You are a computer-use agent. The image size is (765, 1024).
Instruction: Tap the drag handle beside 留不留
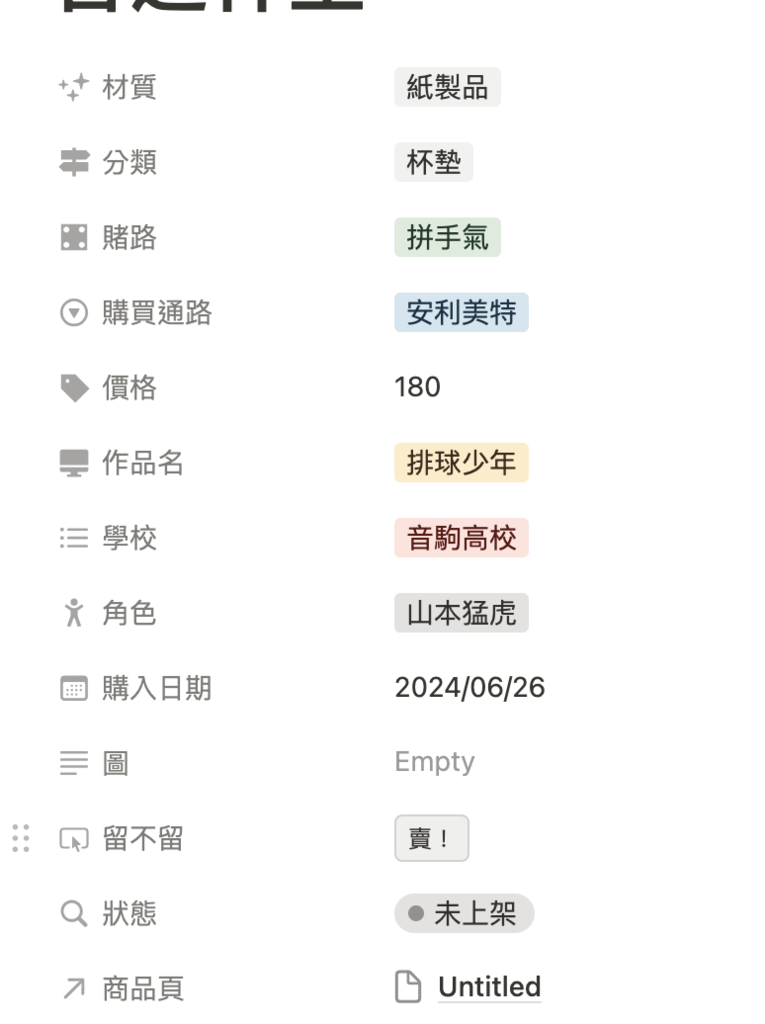pyautogui.click(x=21, y=838)
